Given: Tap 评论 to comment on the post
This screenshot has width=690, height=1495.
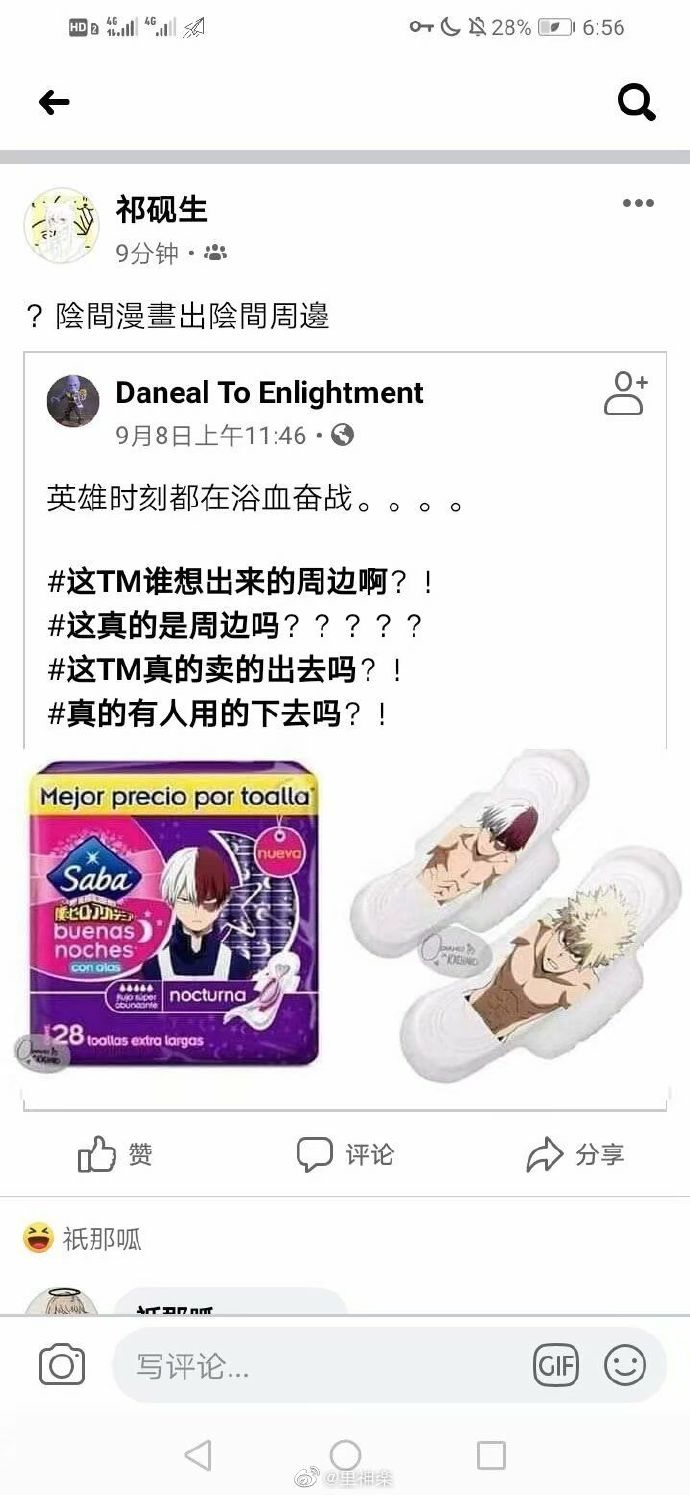Looking at the screenshot, I should click(345, 1155).
